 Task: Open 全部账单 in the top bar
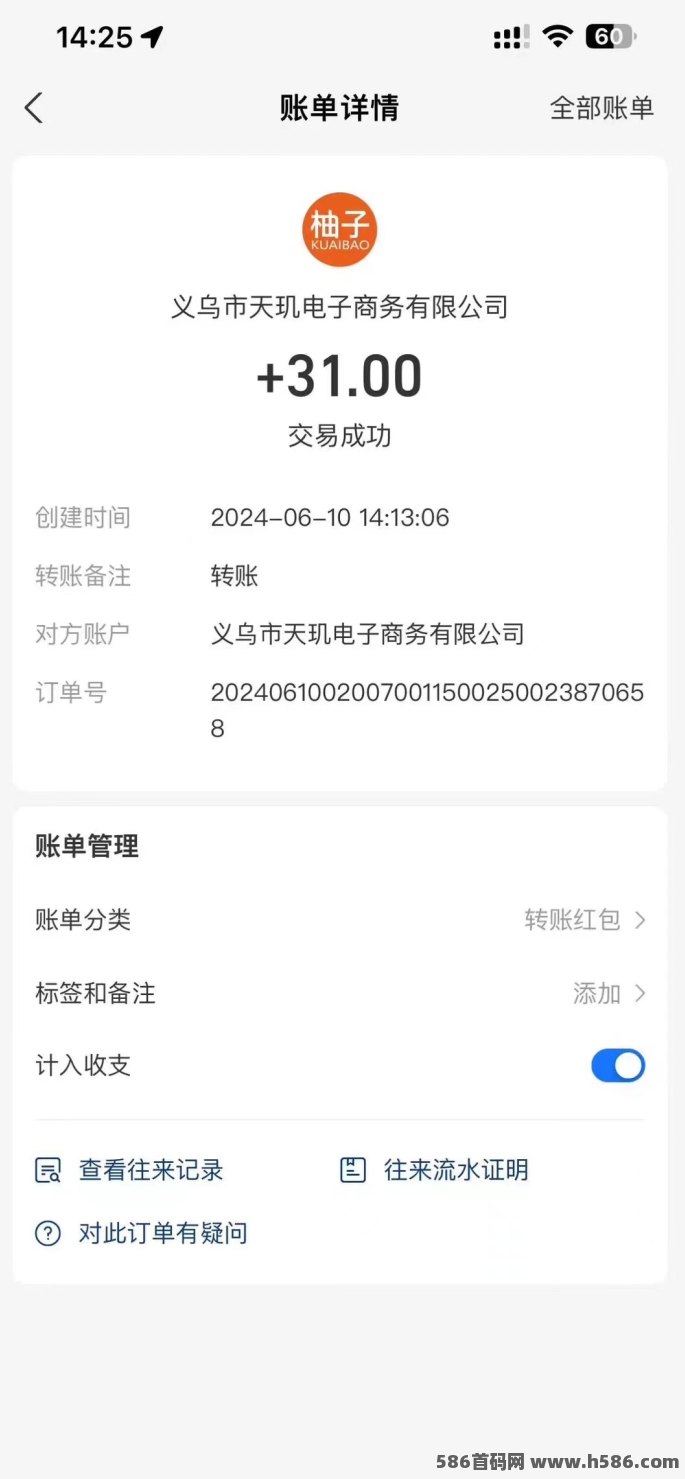[602, 108]
